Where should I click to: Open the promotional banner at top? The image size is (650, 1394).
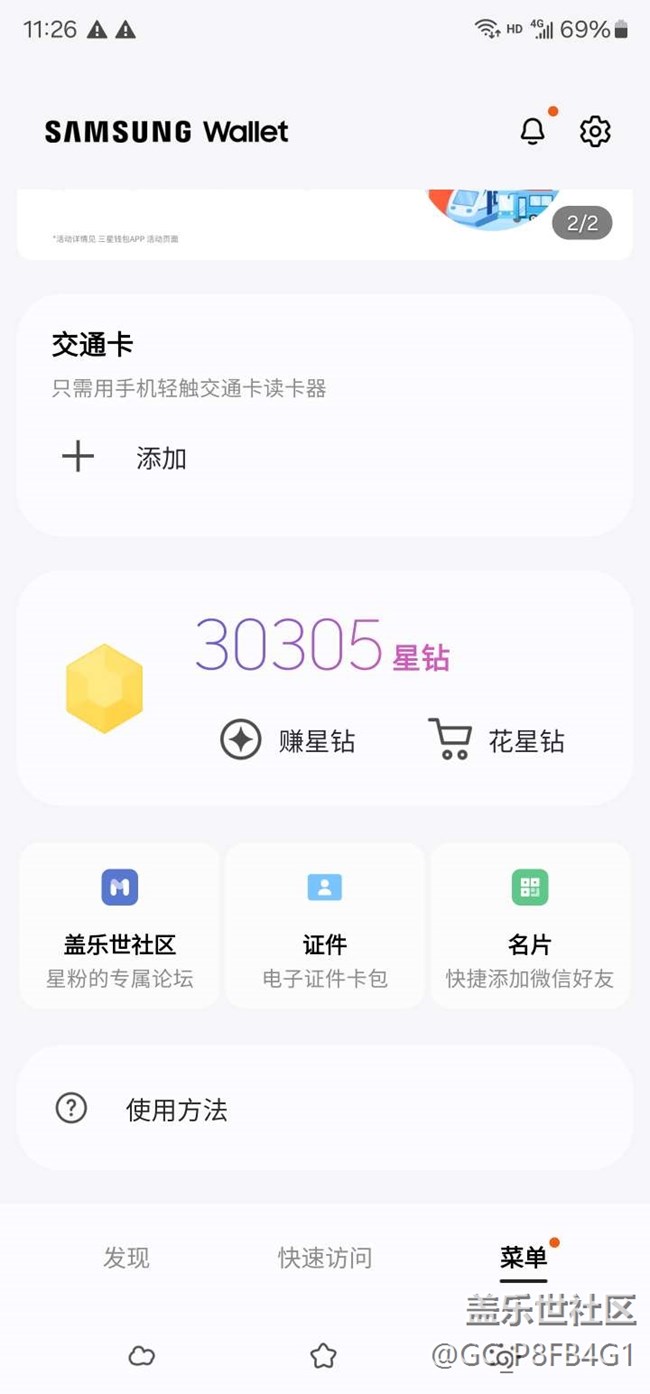tap(324, 224)
